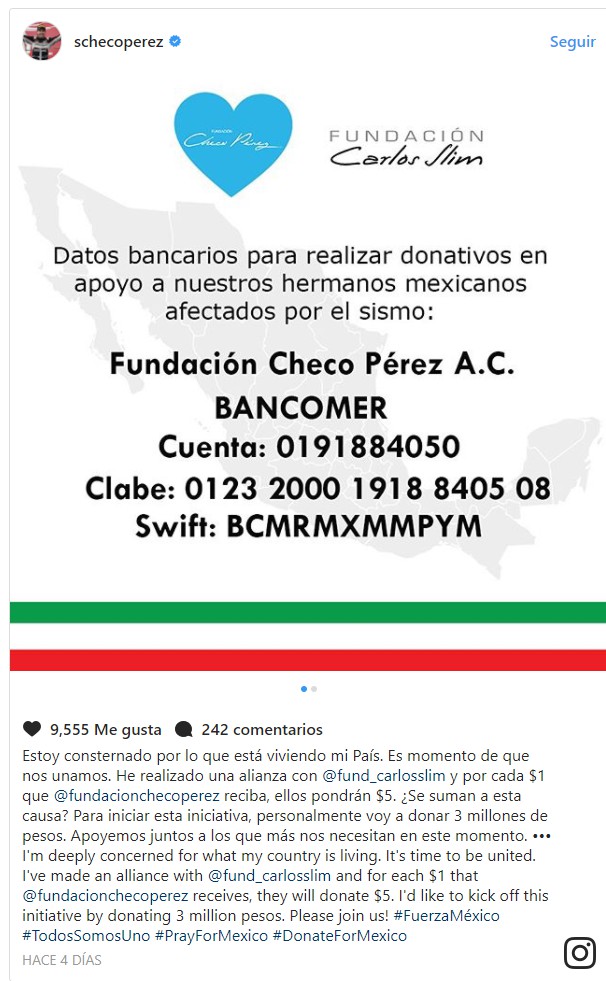This screenshot has height=981, width=606.
Task: Open the #DonateForMexico hashtag
Action: tap(339, 936)
